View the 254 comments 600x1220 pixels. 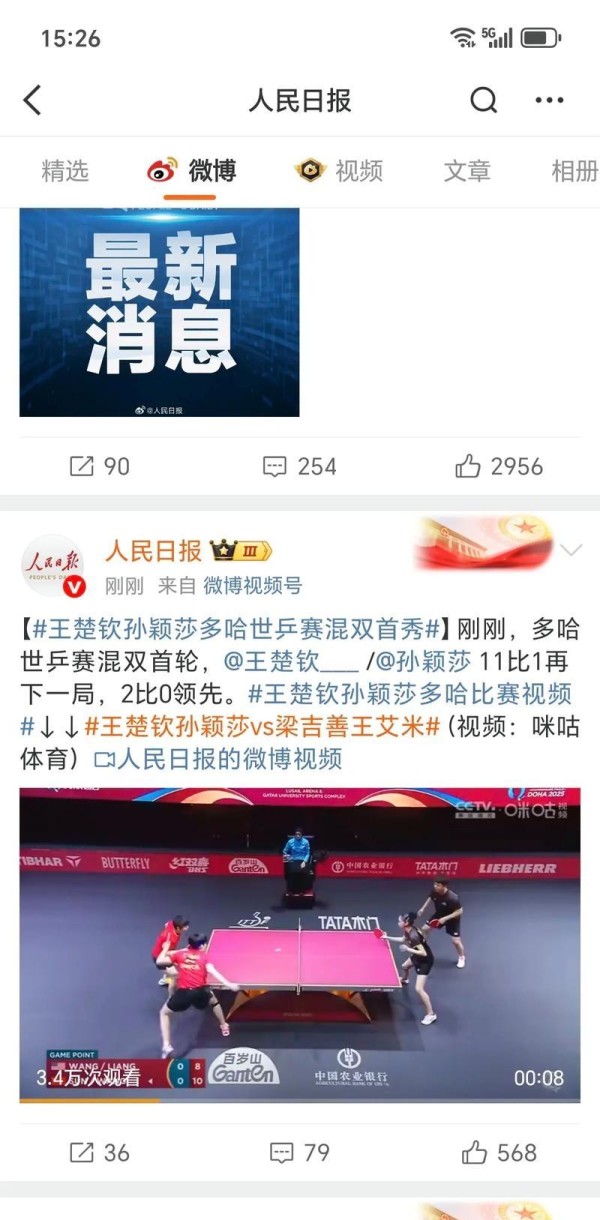(299, 466)
